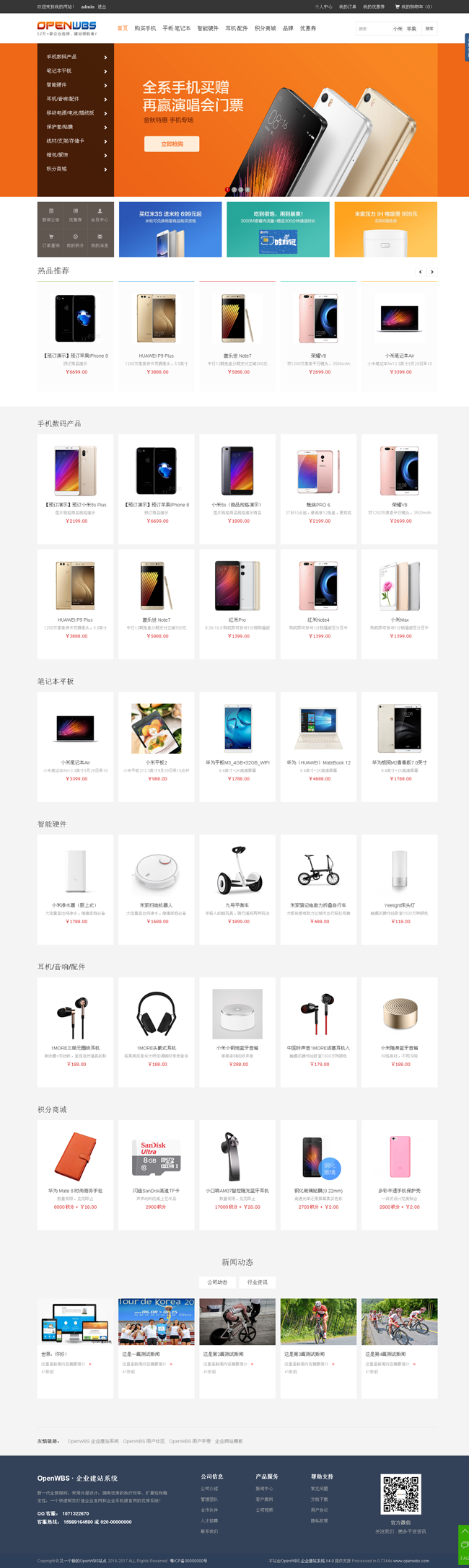Open the 红米3S 699元 promo banner

[170, 229]
